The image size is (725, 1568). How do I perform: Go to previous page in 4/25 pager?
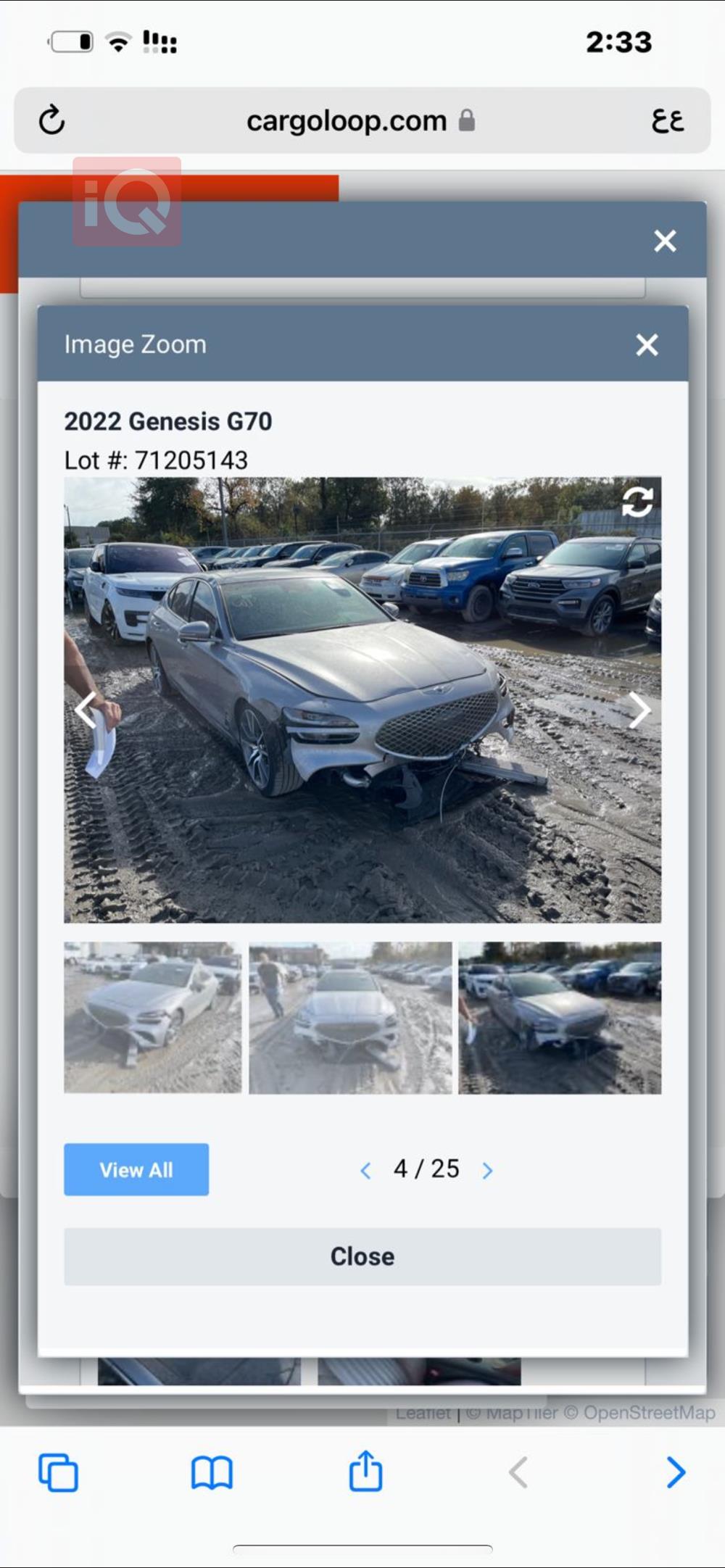pos(366,1170)
